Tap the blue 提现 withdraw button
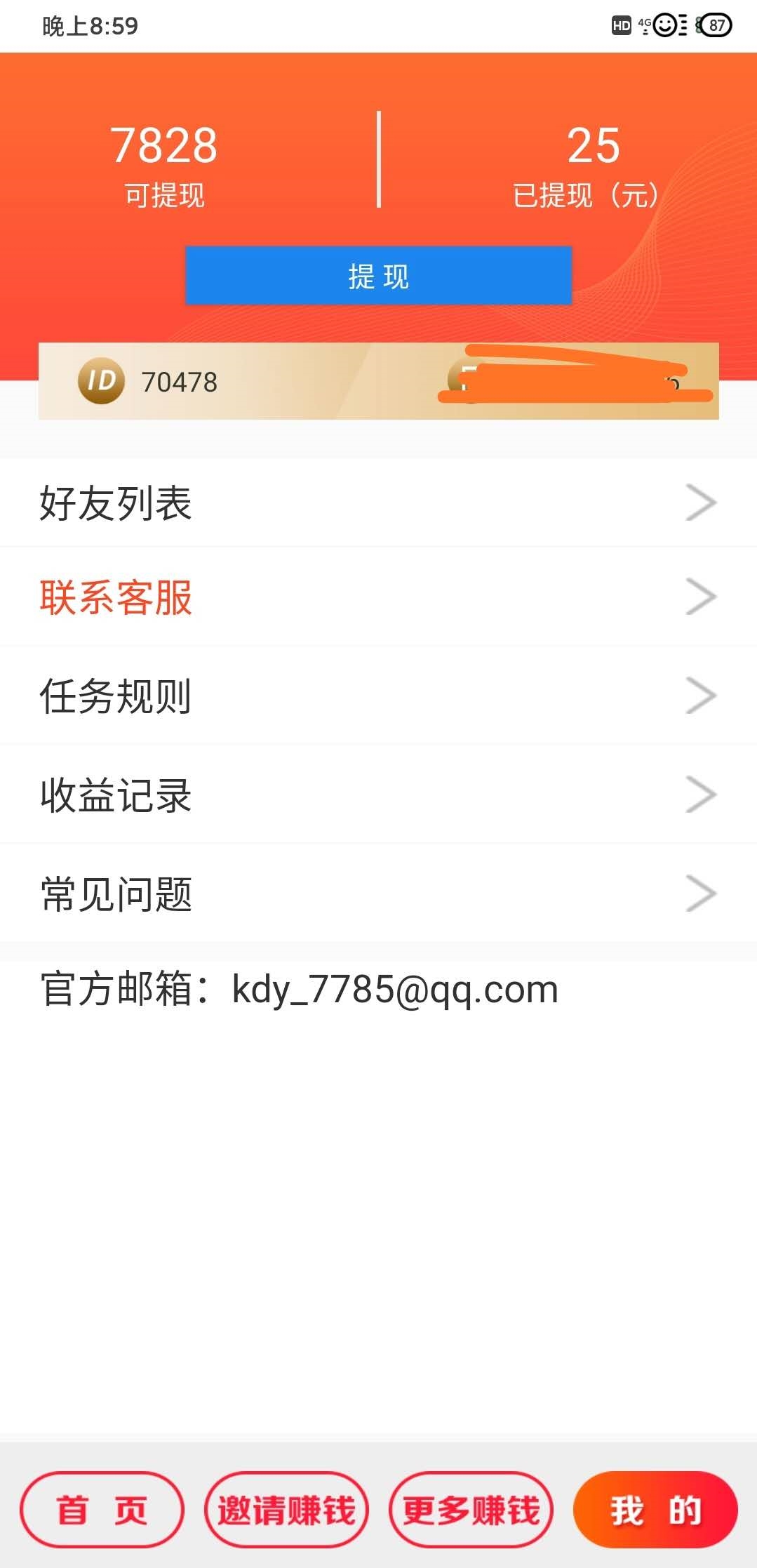757x1568 pixels. pos(378,276)
